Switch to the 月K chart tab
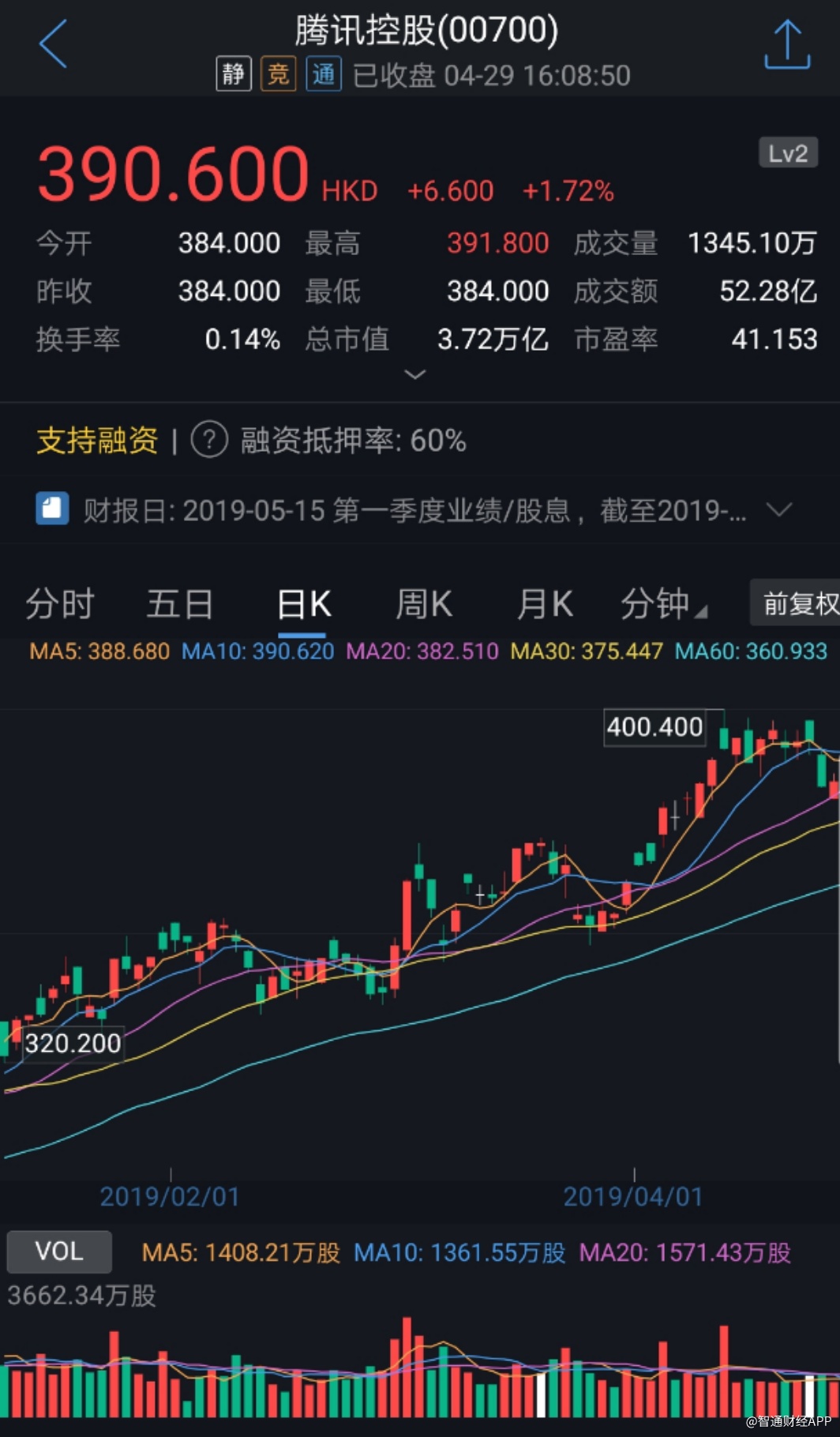Image resolution: width=840 pixels, height=1437 pixels. tap(545, 605)
